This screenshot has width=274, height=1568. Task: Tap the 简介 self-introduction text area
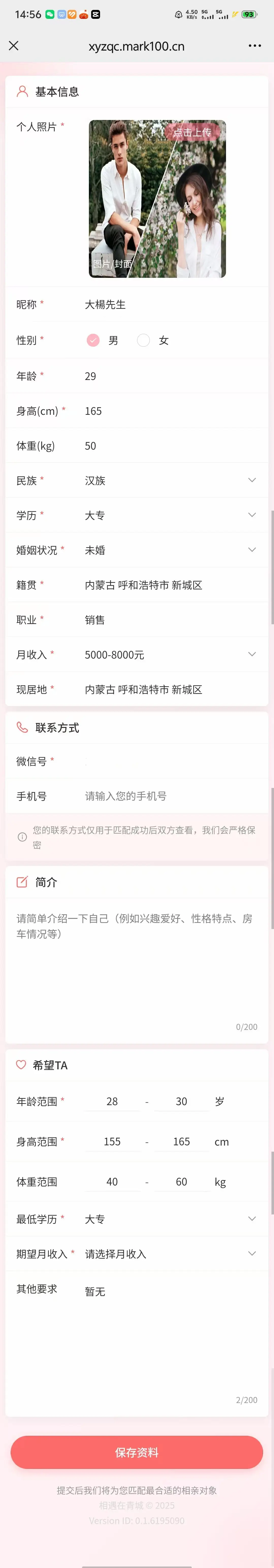(x=137, y=962)
